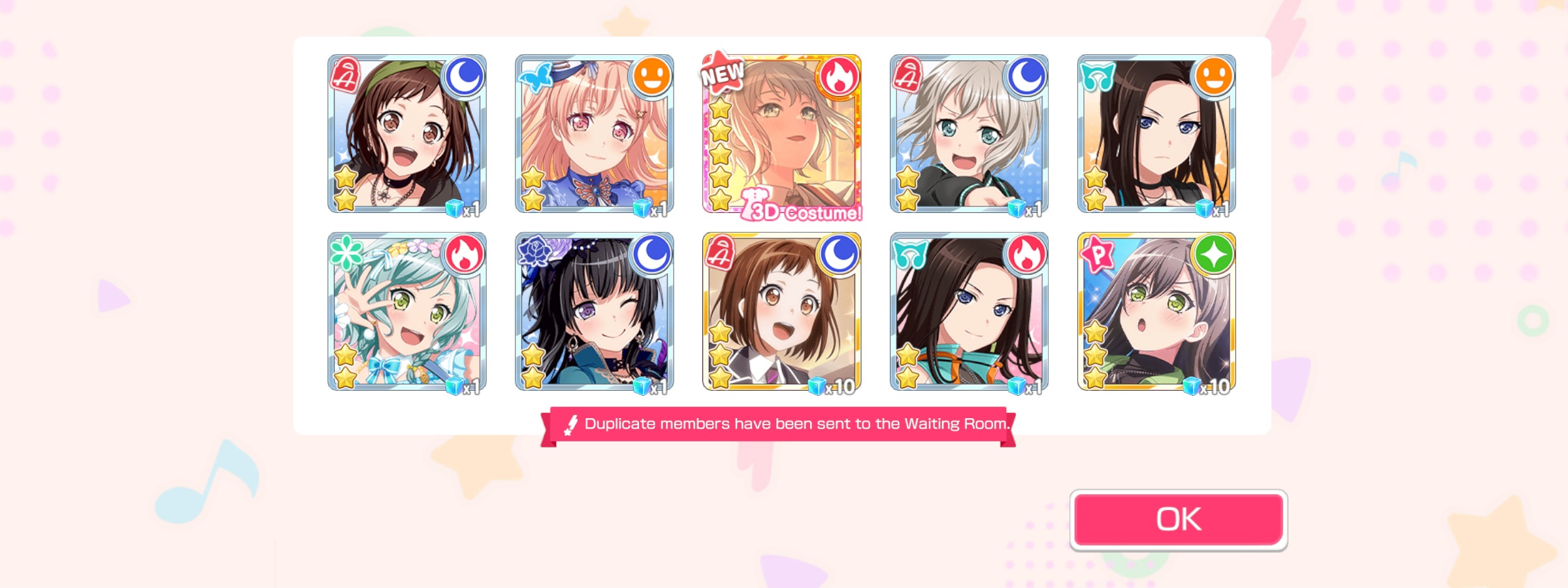Open the teal-haired girl card with flower icon
The image size is (1568, 588).
pyautogui.click(x=406, y=312)
